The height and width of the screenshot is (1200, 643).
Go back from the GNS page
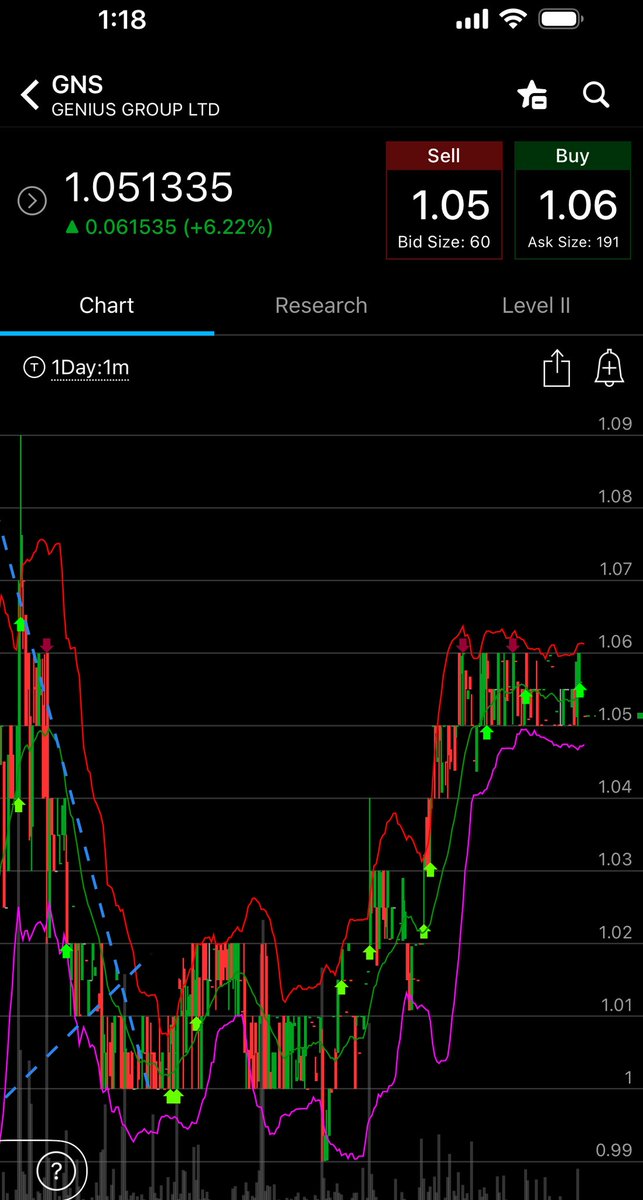(31, 96)
